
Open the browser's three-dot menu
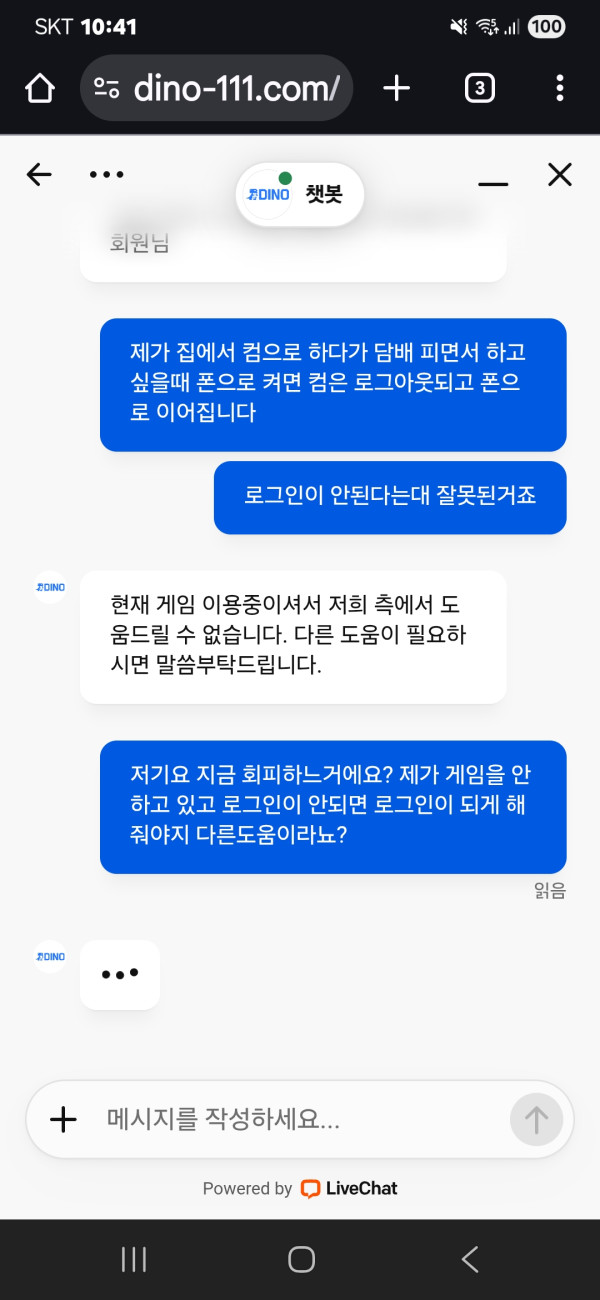(560, 89)
